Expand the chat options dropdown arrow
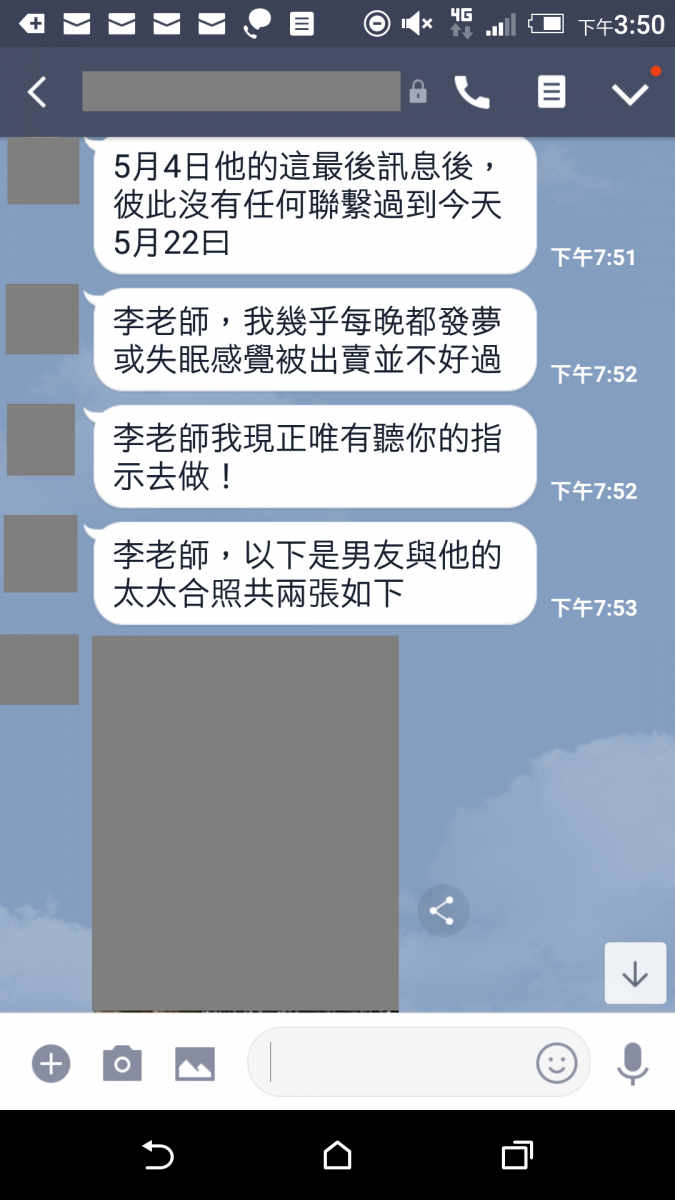675x1200 pixels. click(x=630, y=93)
